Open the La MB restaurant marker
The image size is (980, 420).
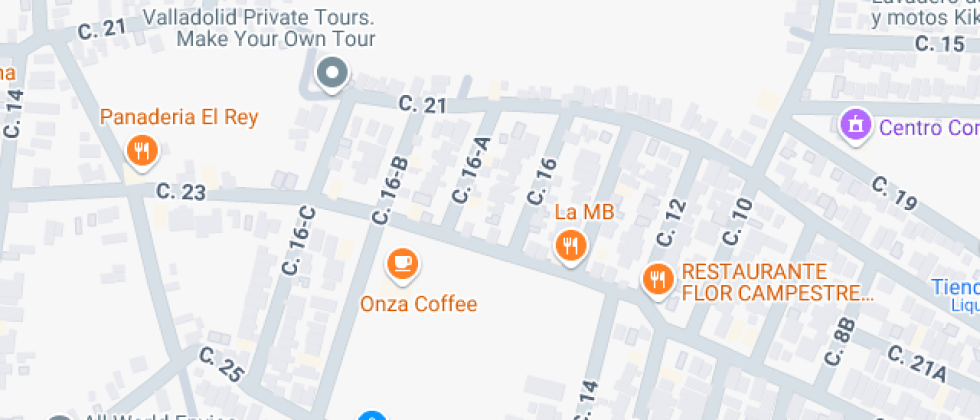(570, 244)
